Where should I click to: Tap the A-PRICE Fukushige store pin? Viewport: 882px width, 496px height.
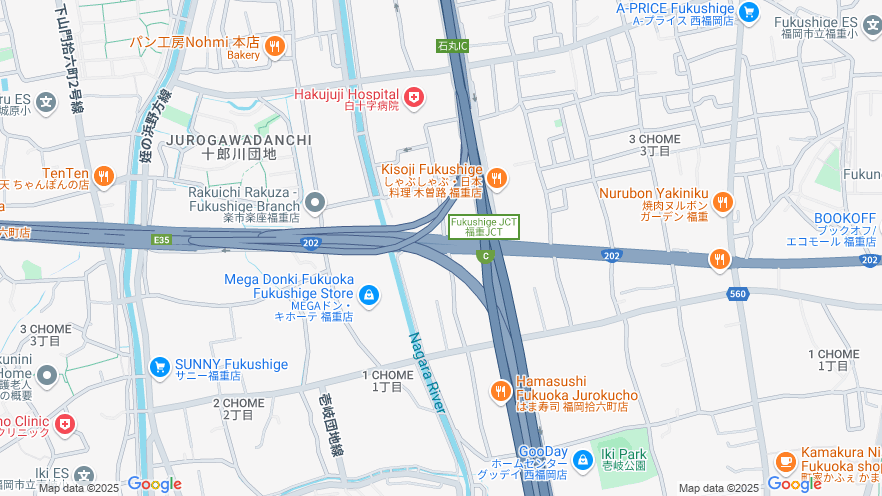750,12
